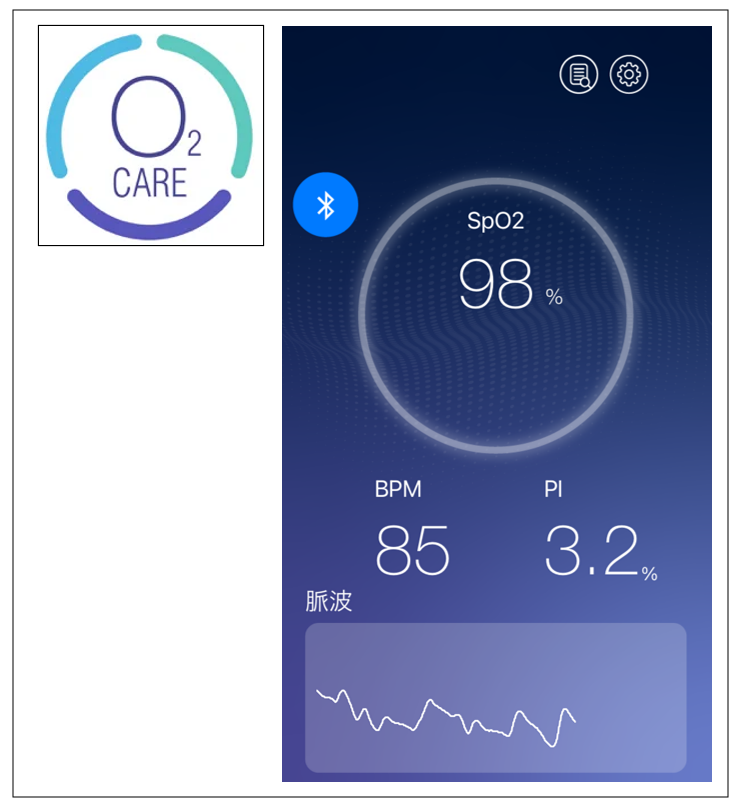Tap the document-with-magnifier report icon
The image size is (742, 807).
(578, 73)
